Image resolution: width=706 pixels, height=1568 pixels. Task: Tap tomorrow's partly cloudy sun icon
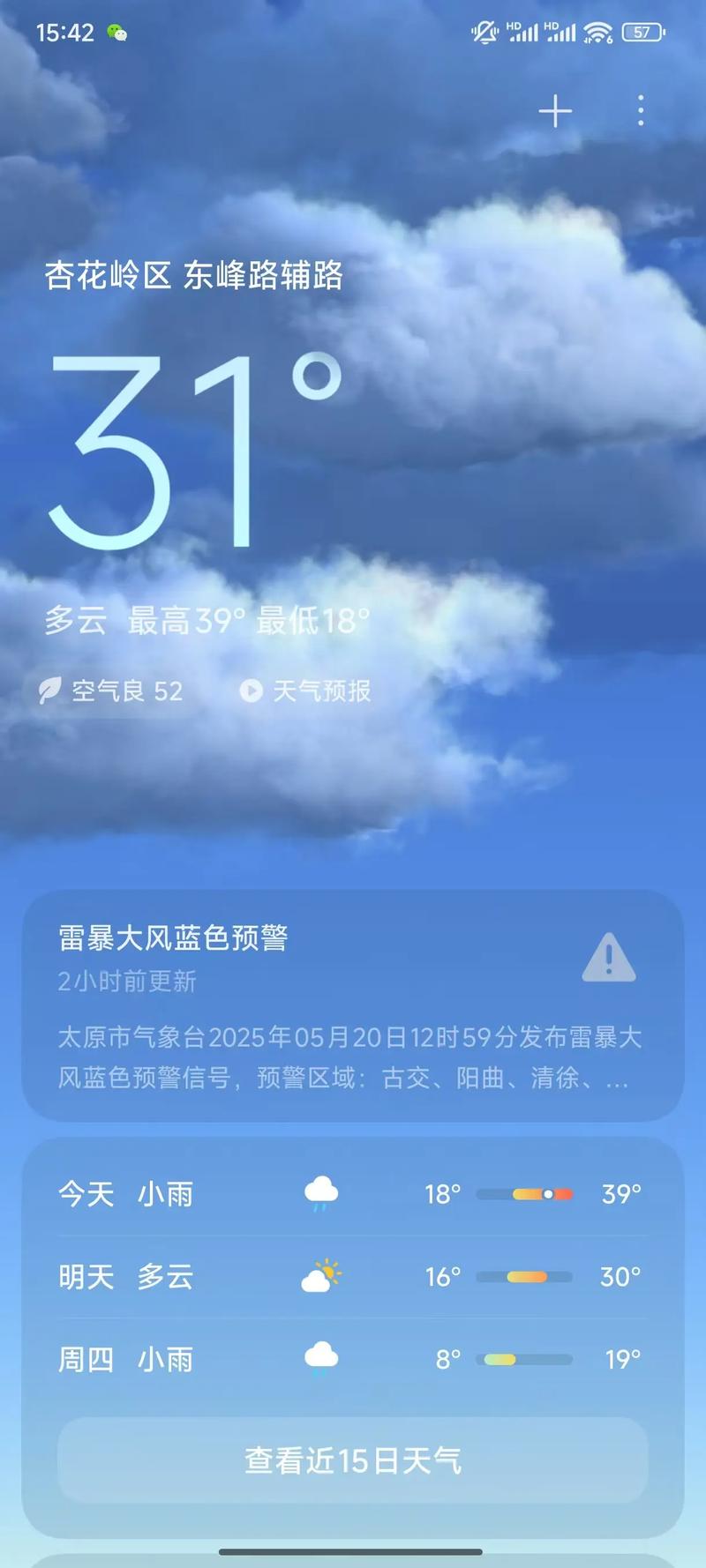tap(322, 1276)
